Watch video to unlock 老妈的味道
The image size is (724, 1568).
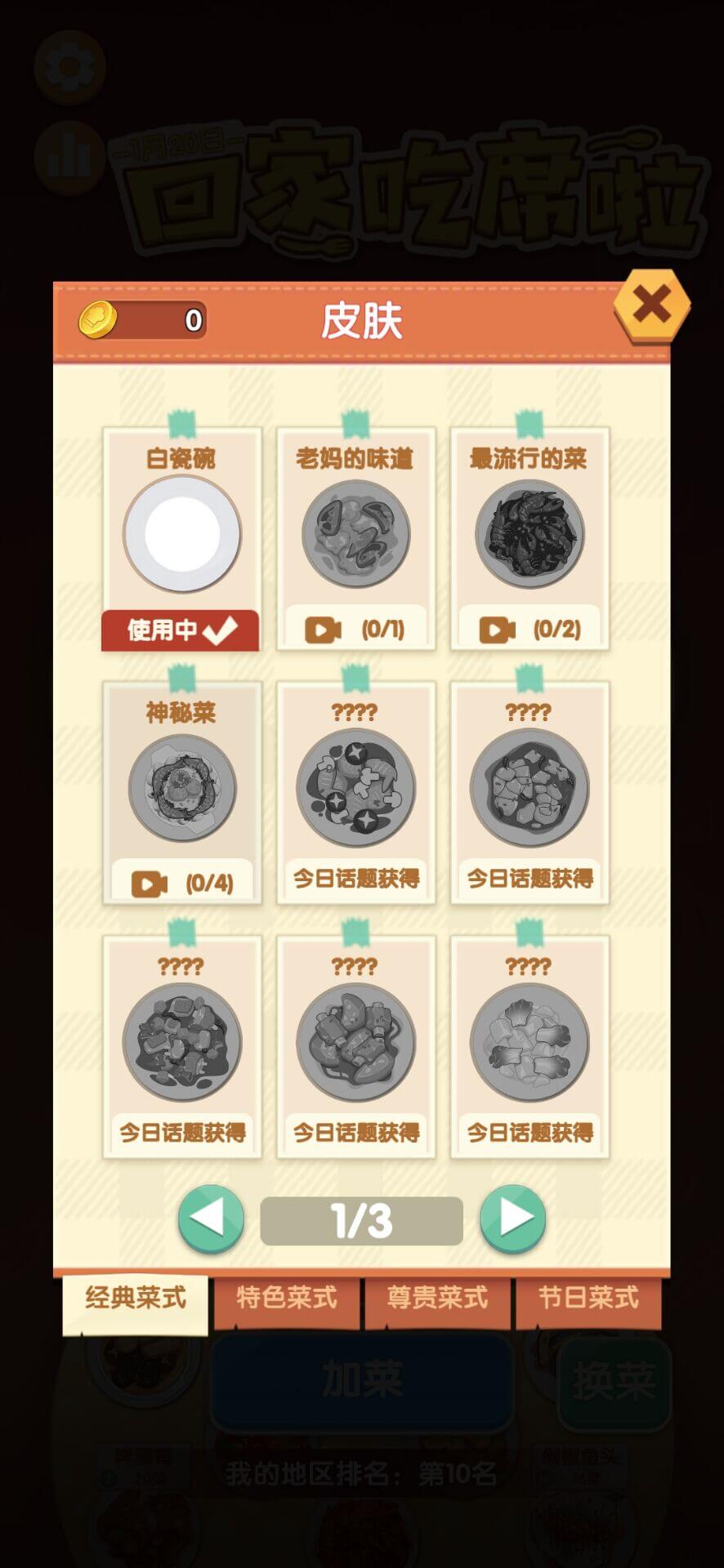click(355, 629)
